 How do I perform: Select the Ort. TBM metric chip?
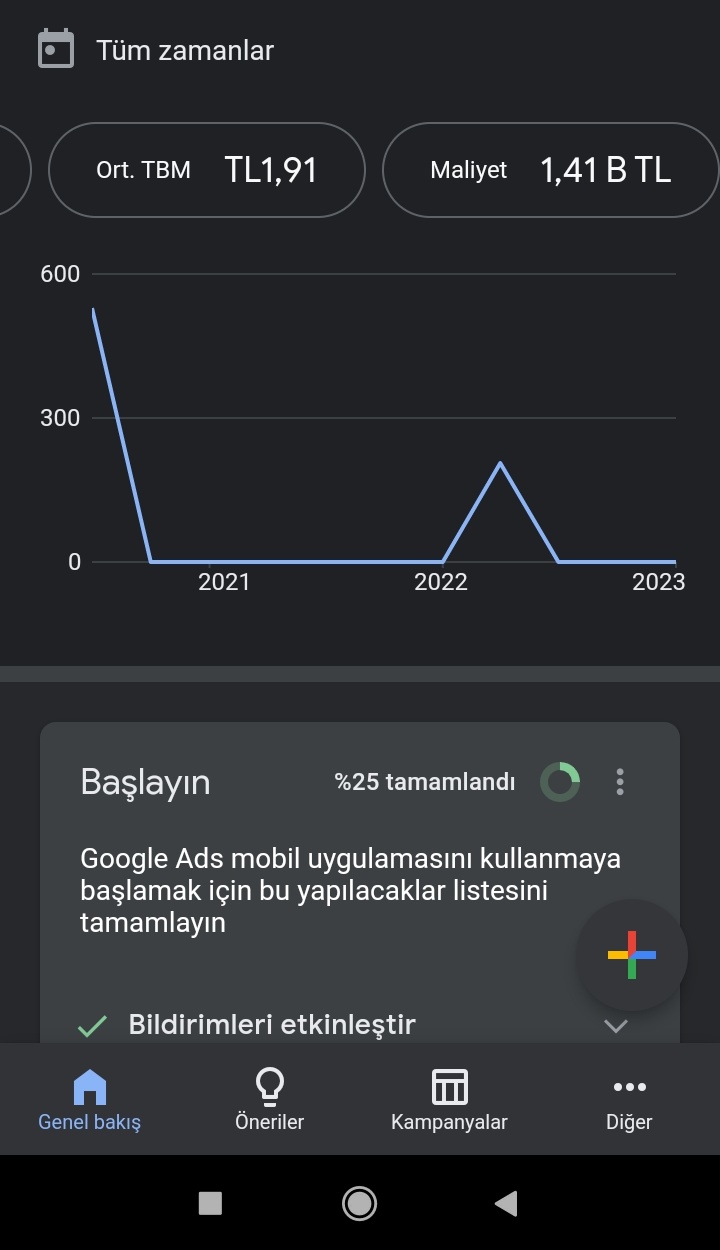point(207,170)
